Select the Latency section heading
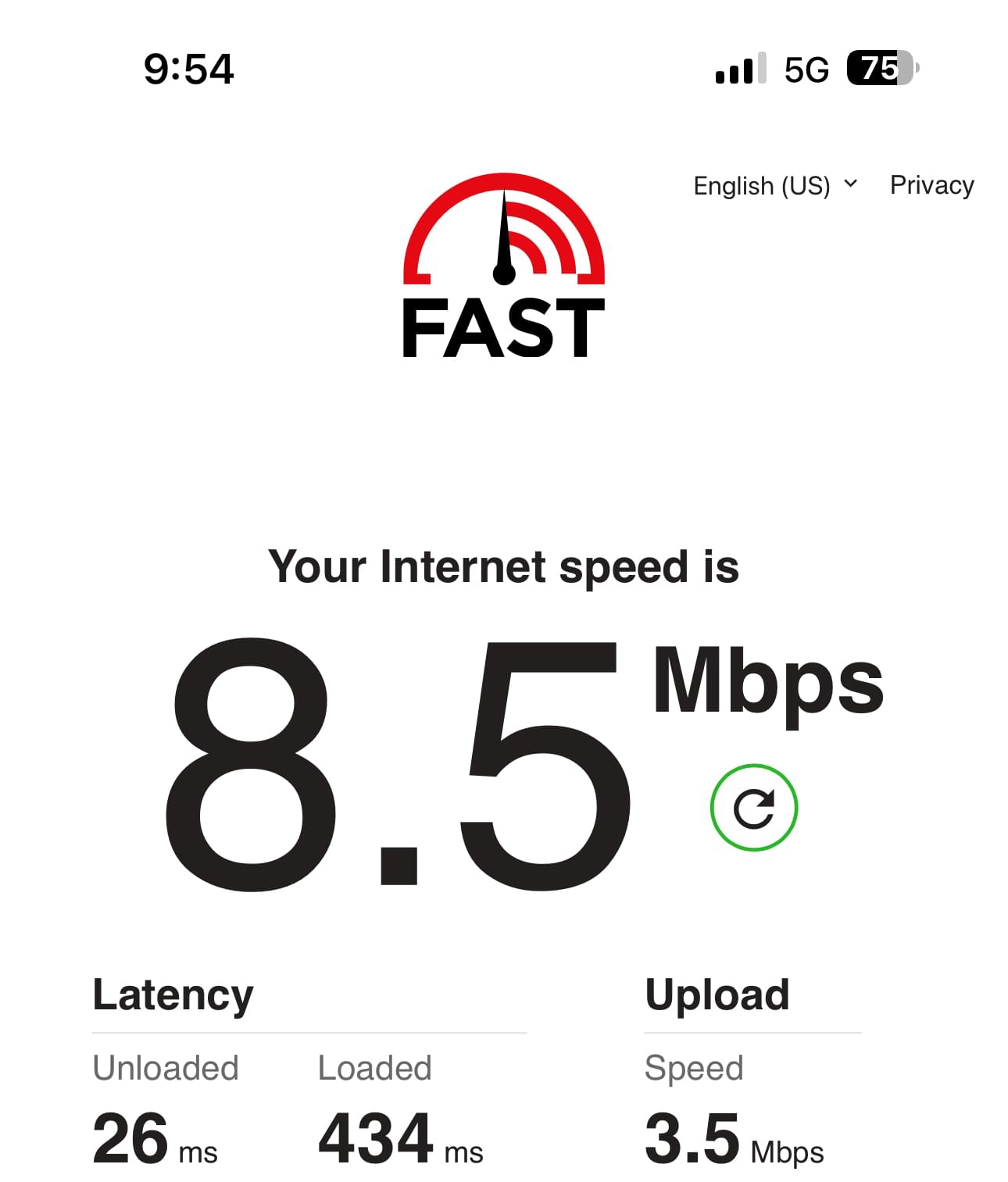This screenshot has height=1182, width=1008. [x=173, y=994]
